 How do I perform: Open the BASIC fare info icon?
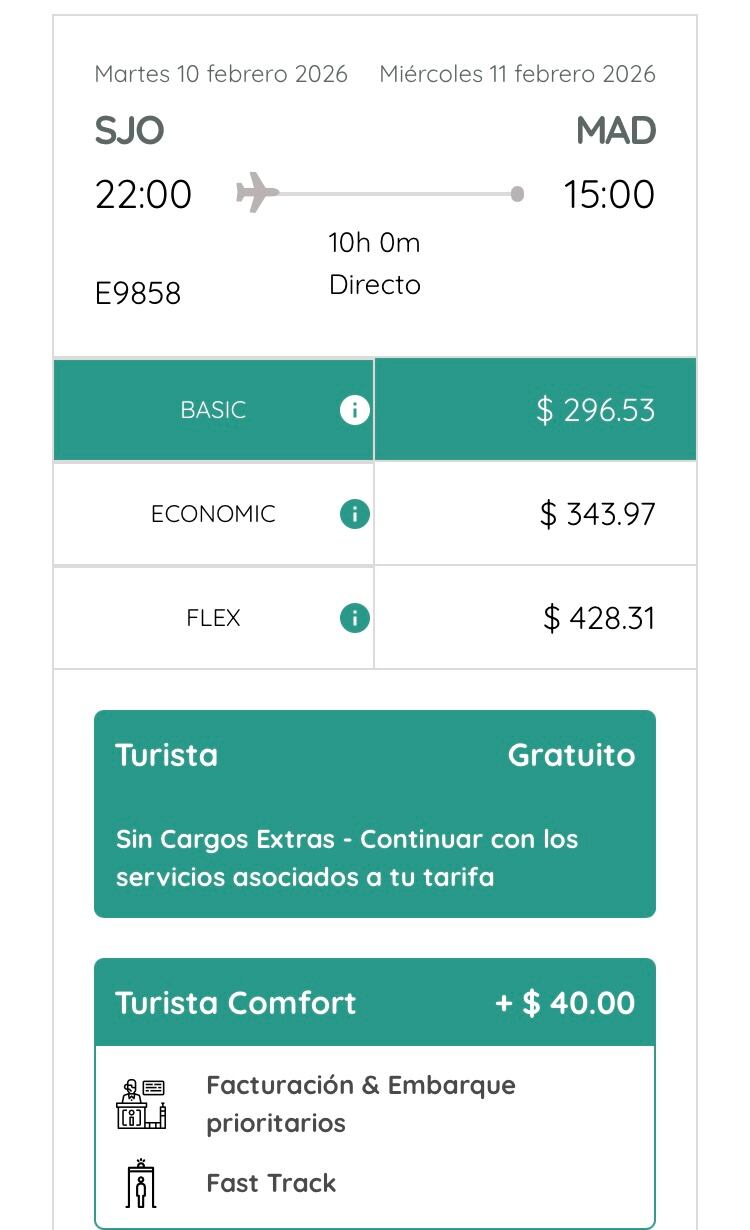click(x=355, y=409)
